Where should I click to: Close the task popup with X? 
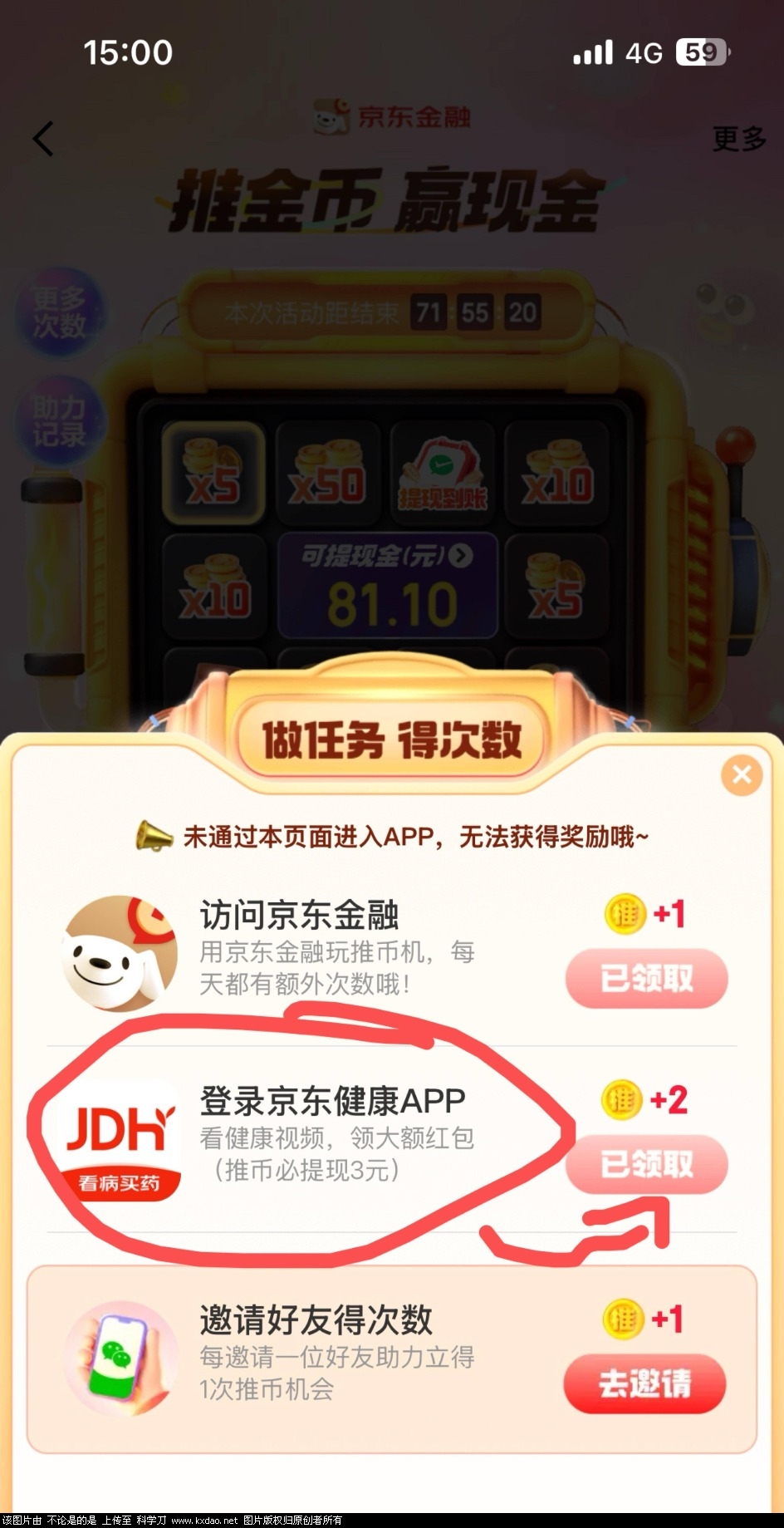click(x=742, y=775)
